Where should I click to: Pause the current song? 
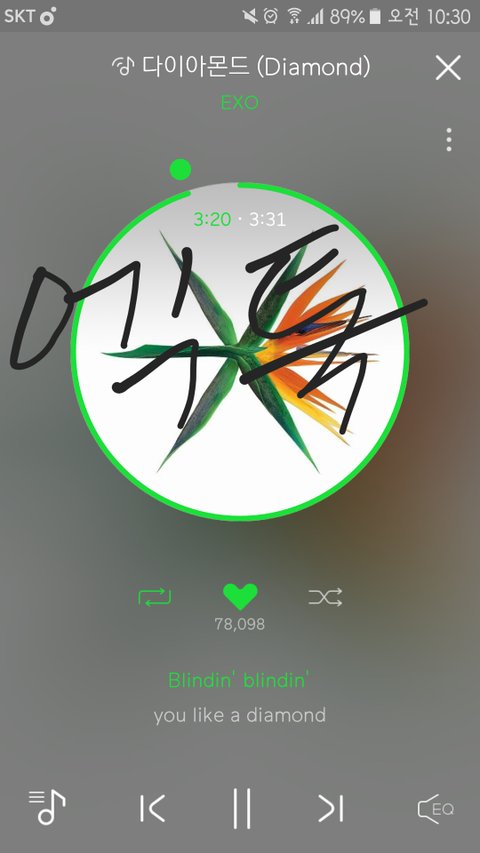click(242, 808)
